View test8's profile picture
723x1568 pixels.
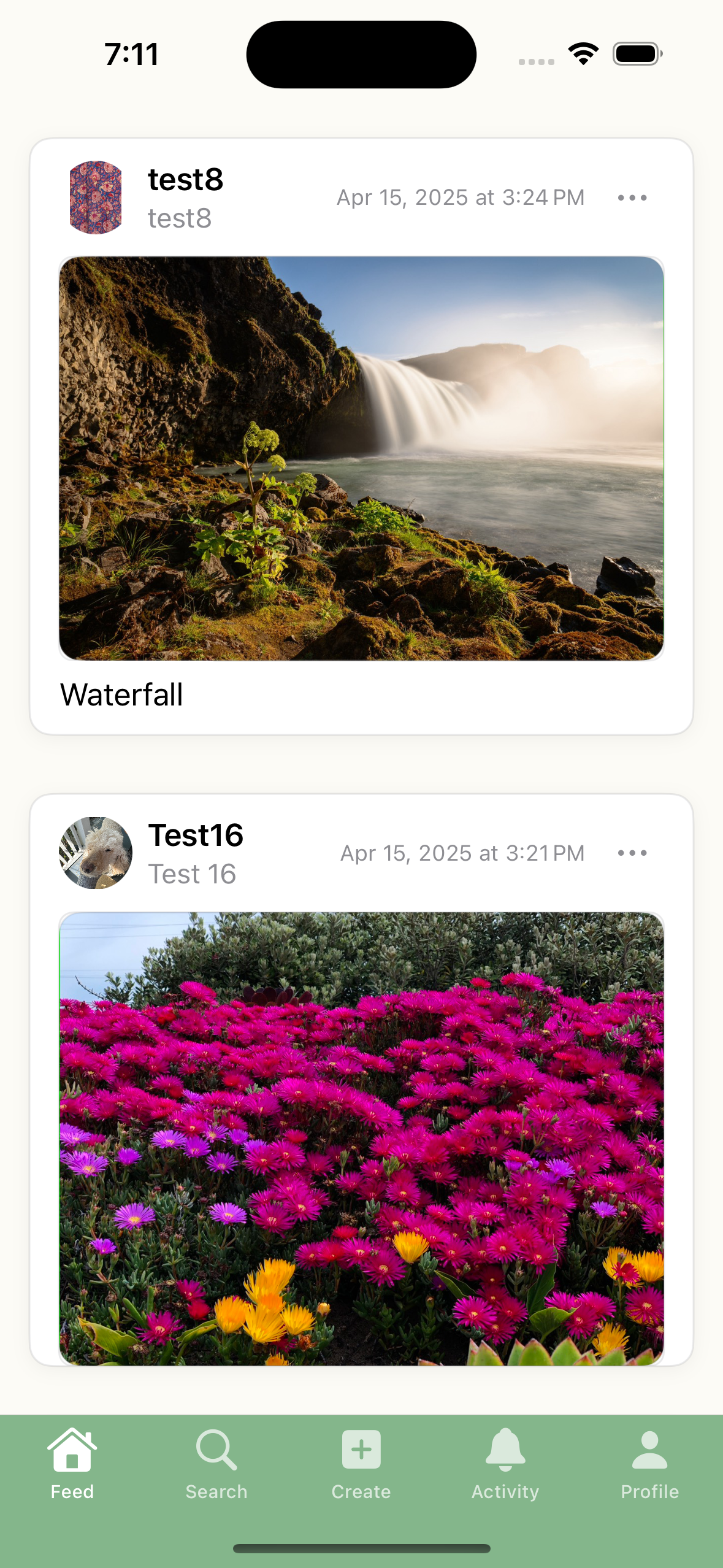coord(96,198)
